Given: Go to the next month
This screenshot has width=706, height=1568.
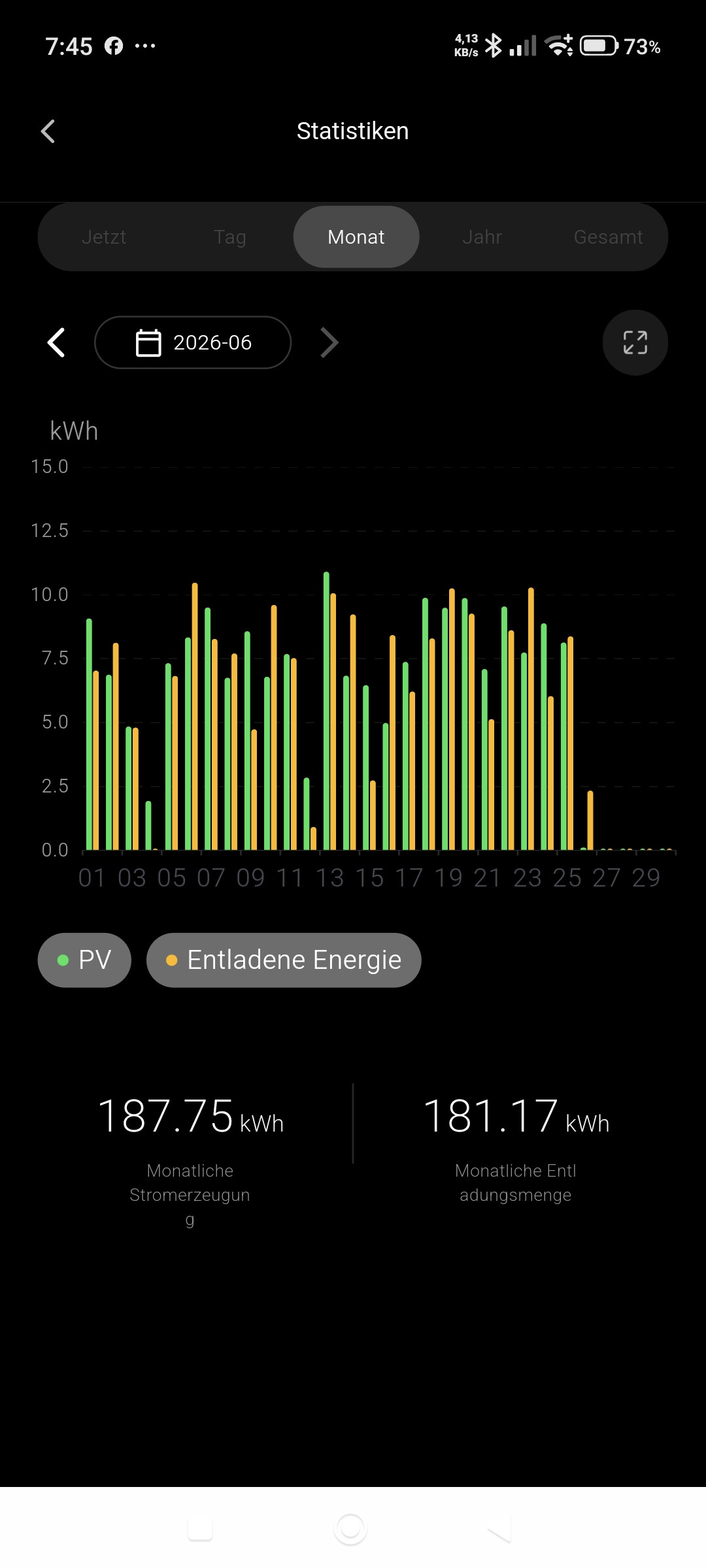Looking at the screenshot, I should 329,342.
